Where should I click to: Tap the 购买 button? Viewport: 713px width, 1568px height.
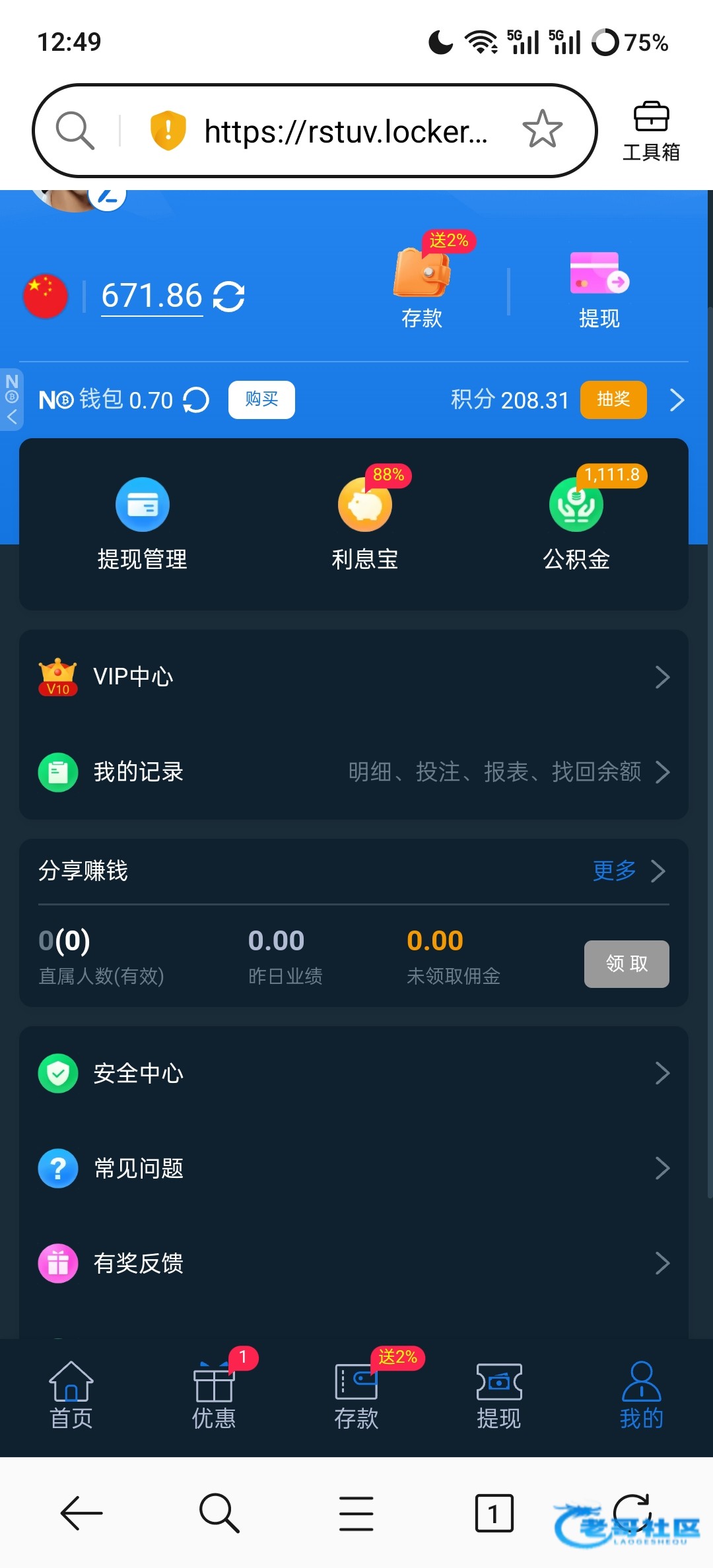point(261,399)
